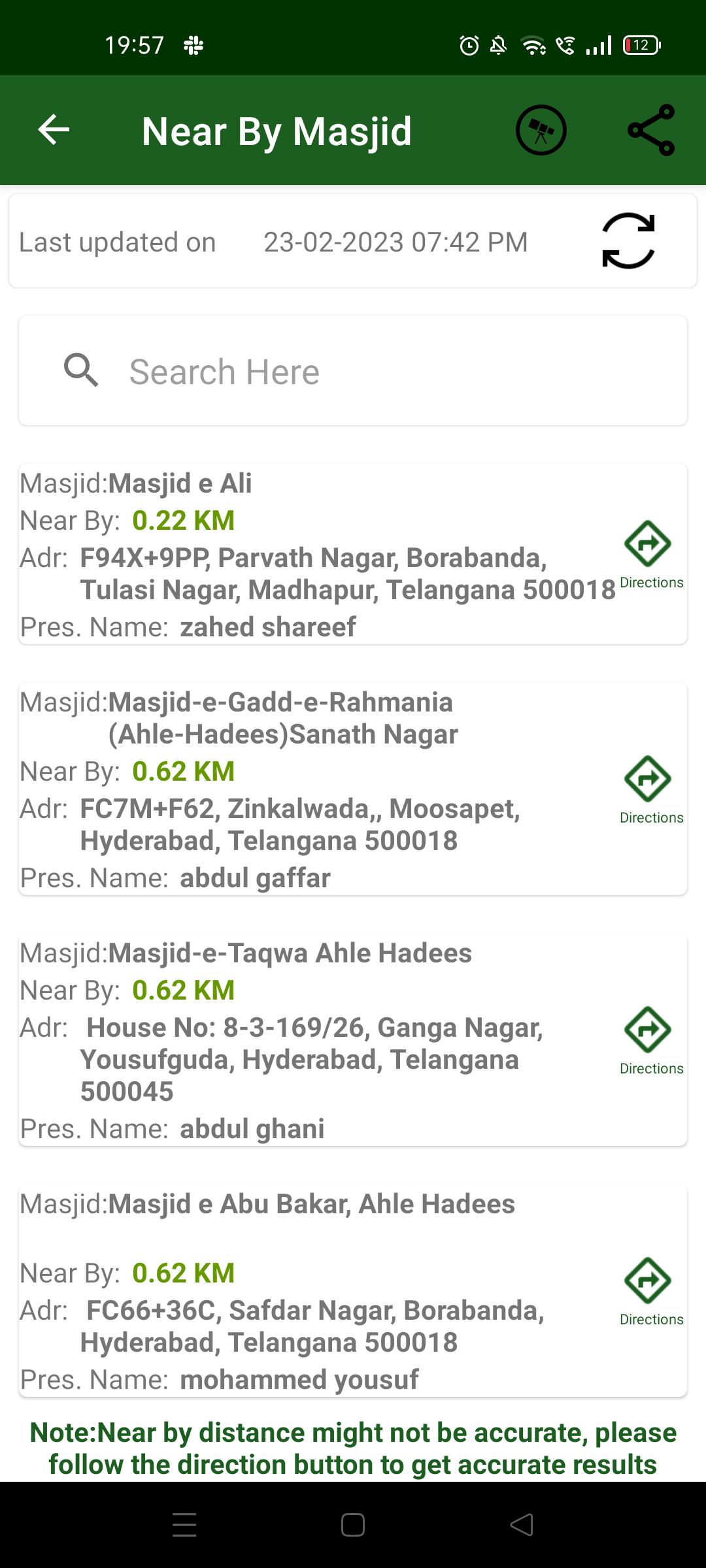
Task: Share the nearby masjid list
Action: pyautogui.click(x=651, y=130)
